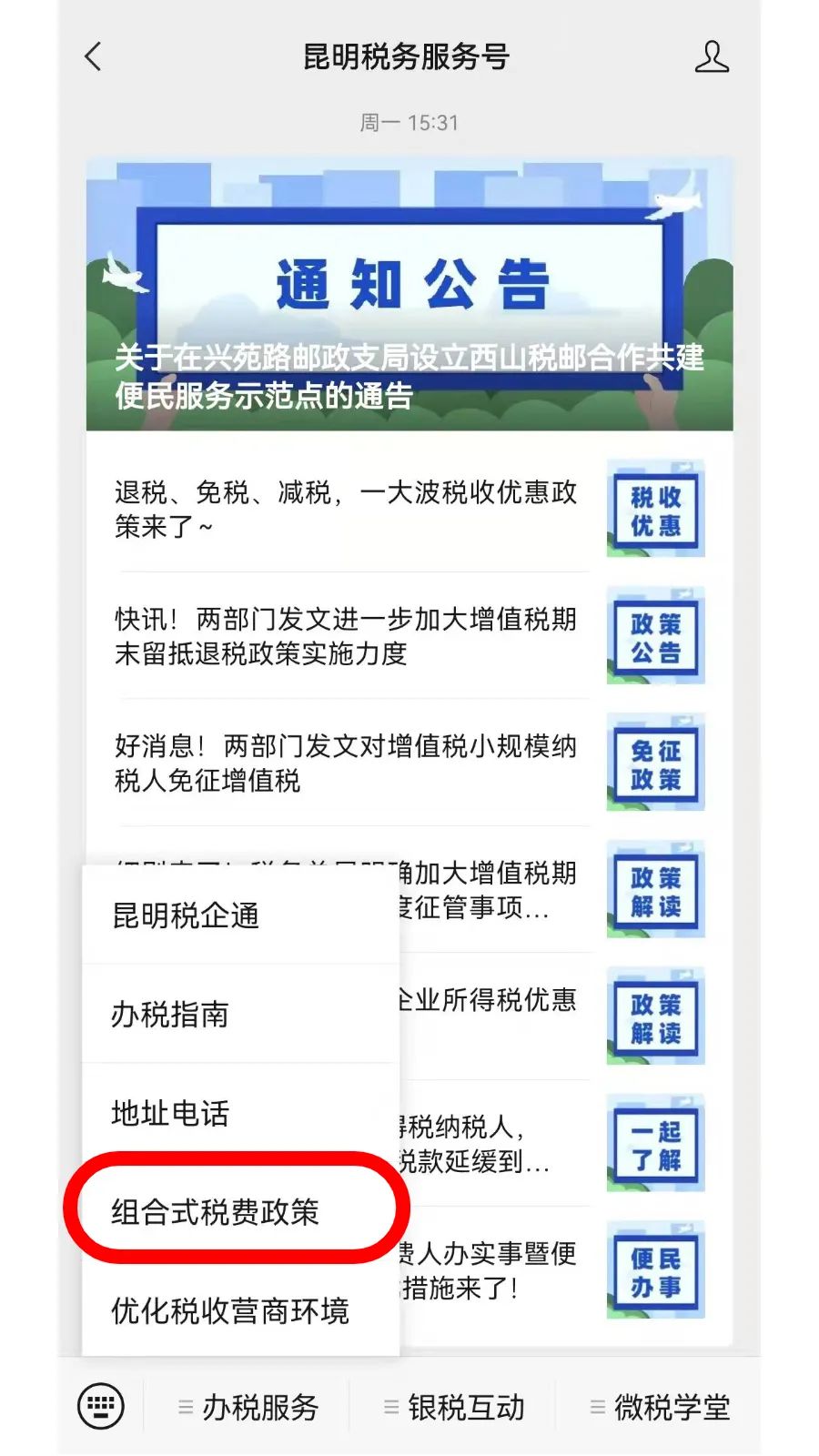Open the 好消息 article on 小规模纳税人免征增值税
819x1456 pixels.
(409, 763)
